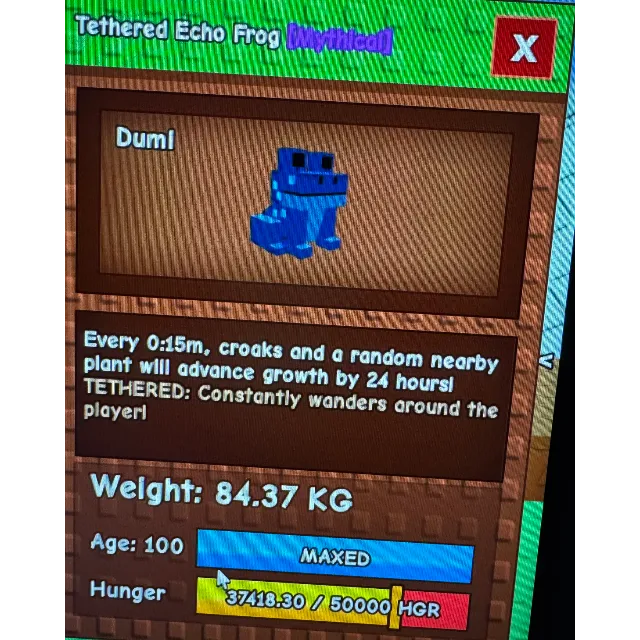Close the Tethered Echo Frog info window
Viewport: 640px width, 640px height.
523,48
